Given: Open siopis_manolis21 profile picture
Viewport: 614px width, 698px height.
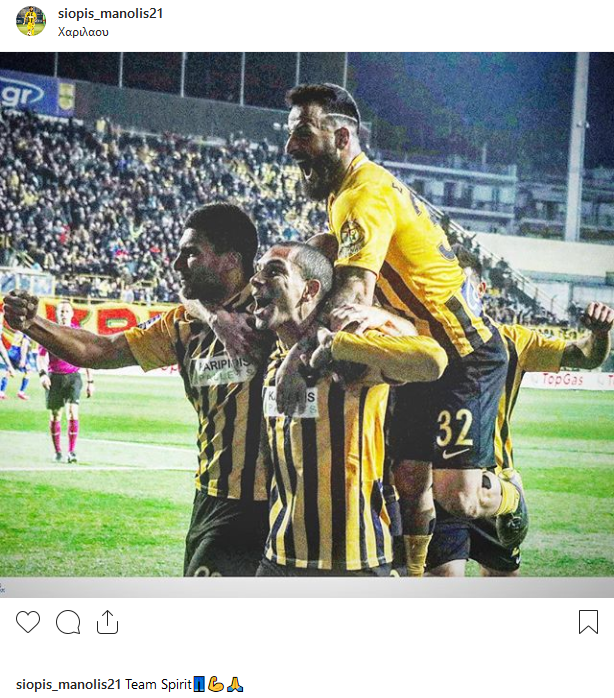Looking at the screenshot, I should (30, 21).
